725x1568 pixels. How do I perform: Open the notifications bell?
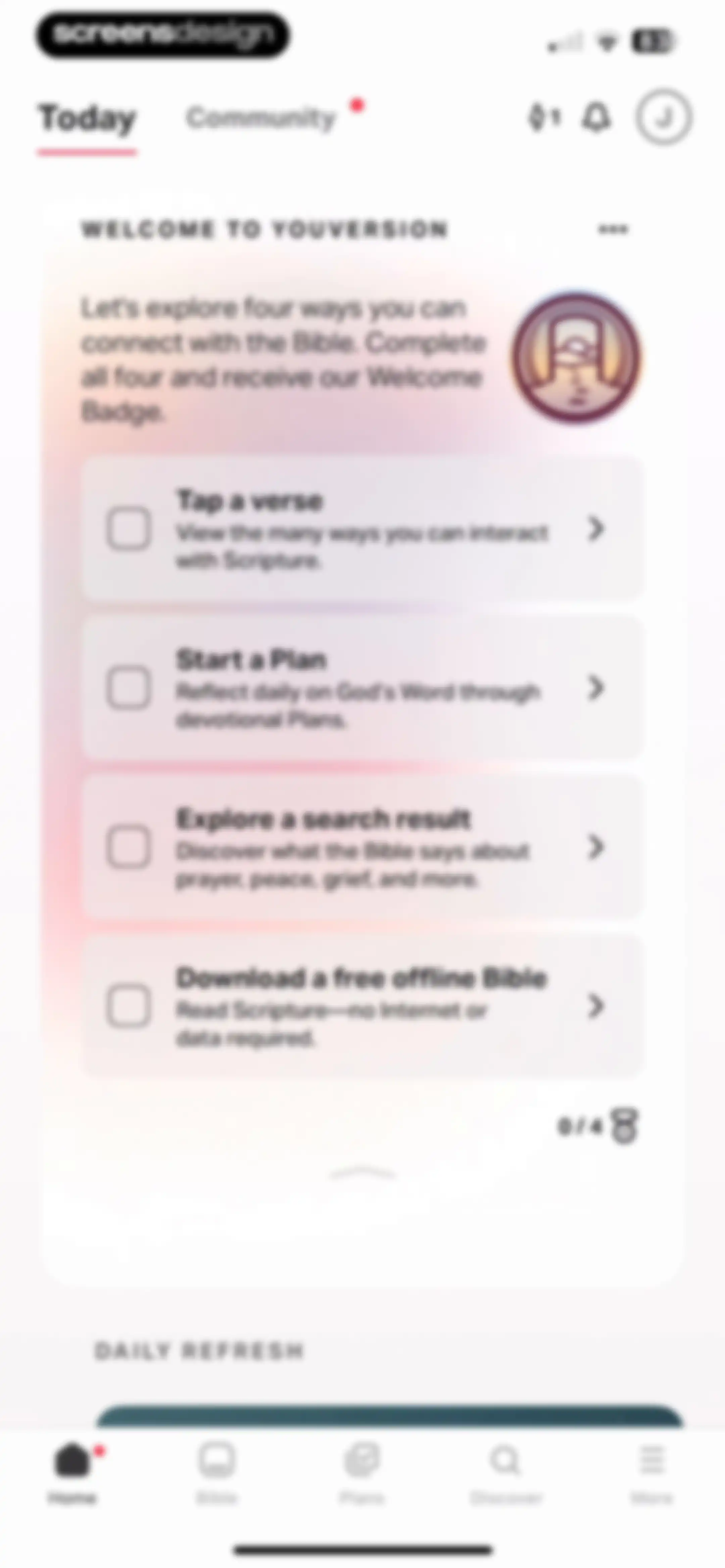[x=596, y=117]
